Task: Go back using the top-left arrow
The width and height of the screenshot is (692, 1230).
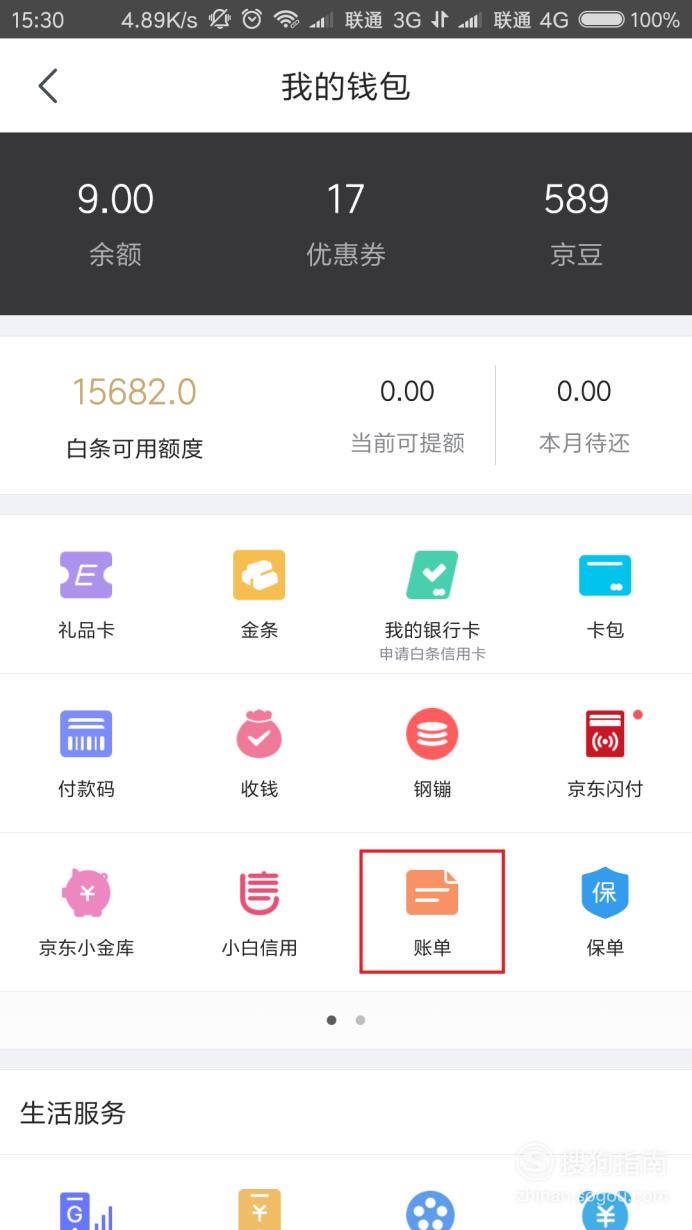Action: [x=48, y=86]
